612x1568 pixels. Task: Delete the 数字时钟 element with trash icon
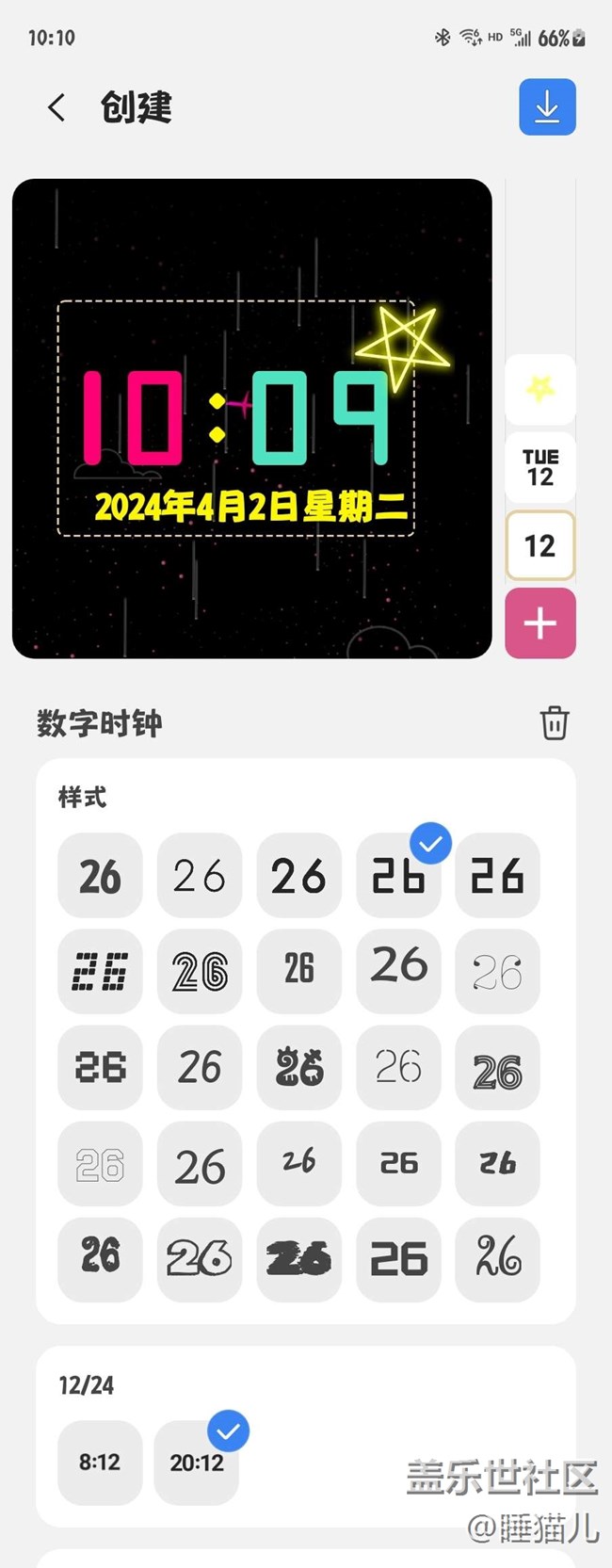(x=554, y=723)
